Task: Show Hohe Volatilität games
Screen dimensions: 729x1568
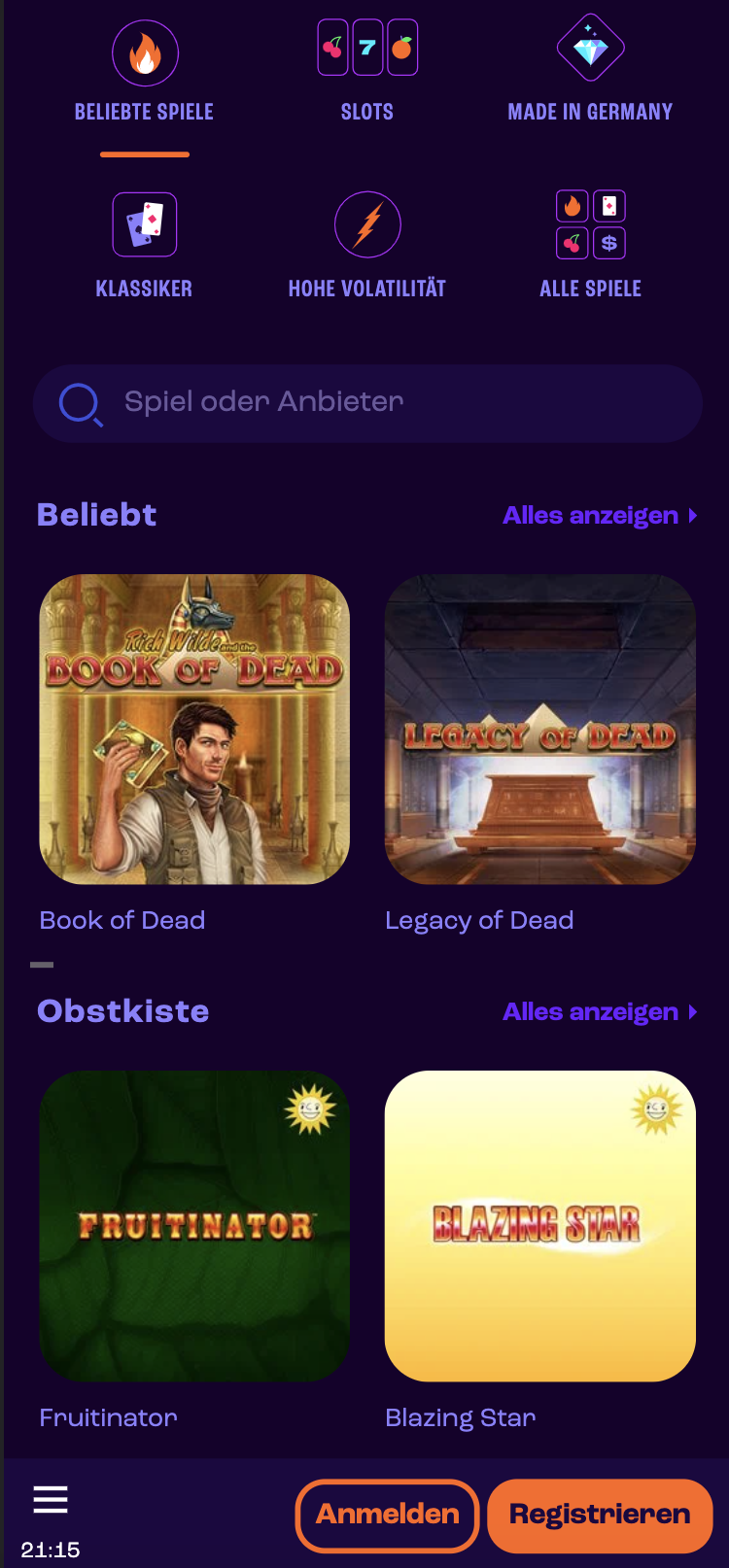Action: [367, 248]
